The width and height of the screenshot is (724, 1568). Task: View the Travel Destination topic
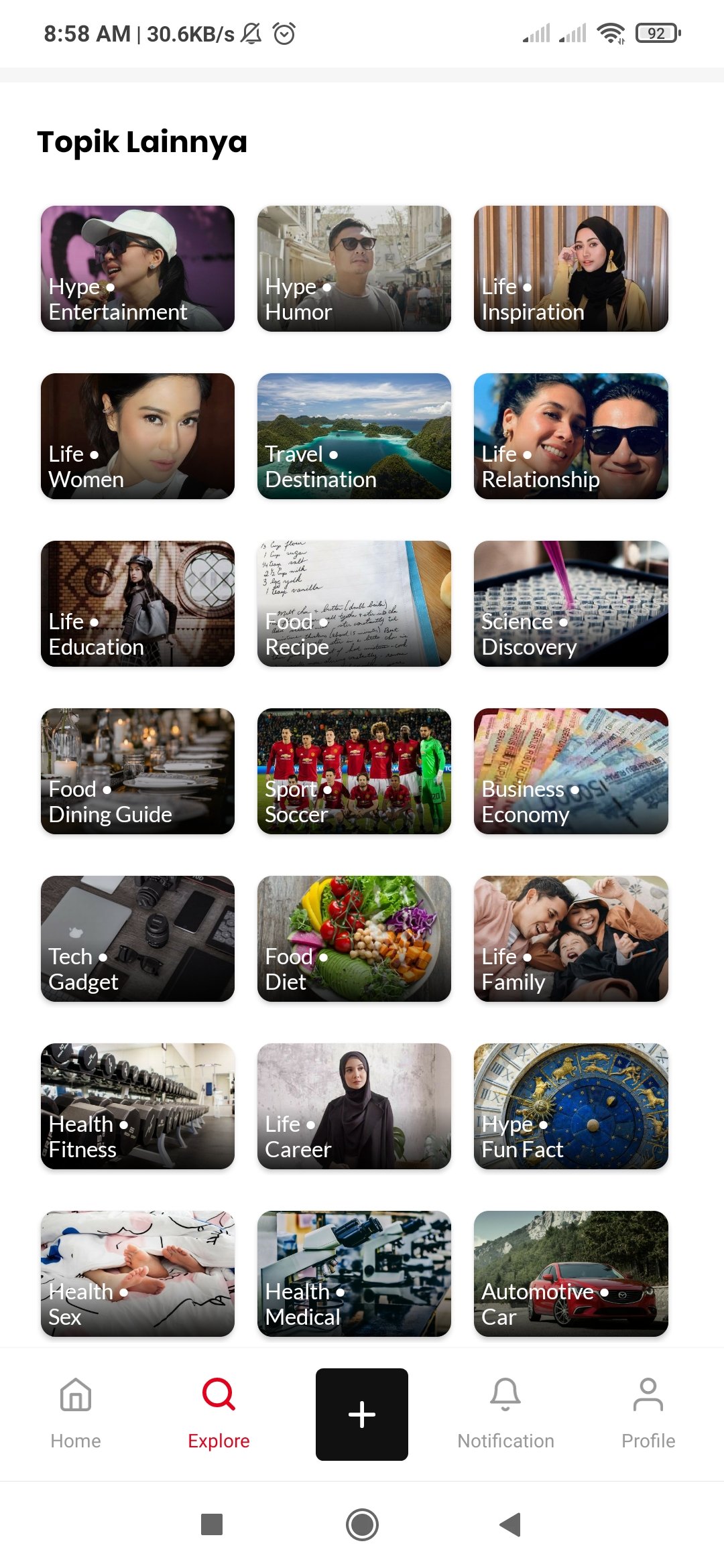pos(354,436)
